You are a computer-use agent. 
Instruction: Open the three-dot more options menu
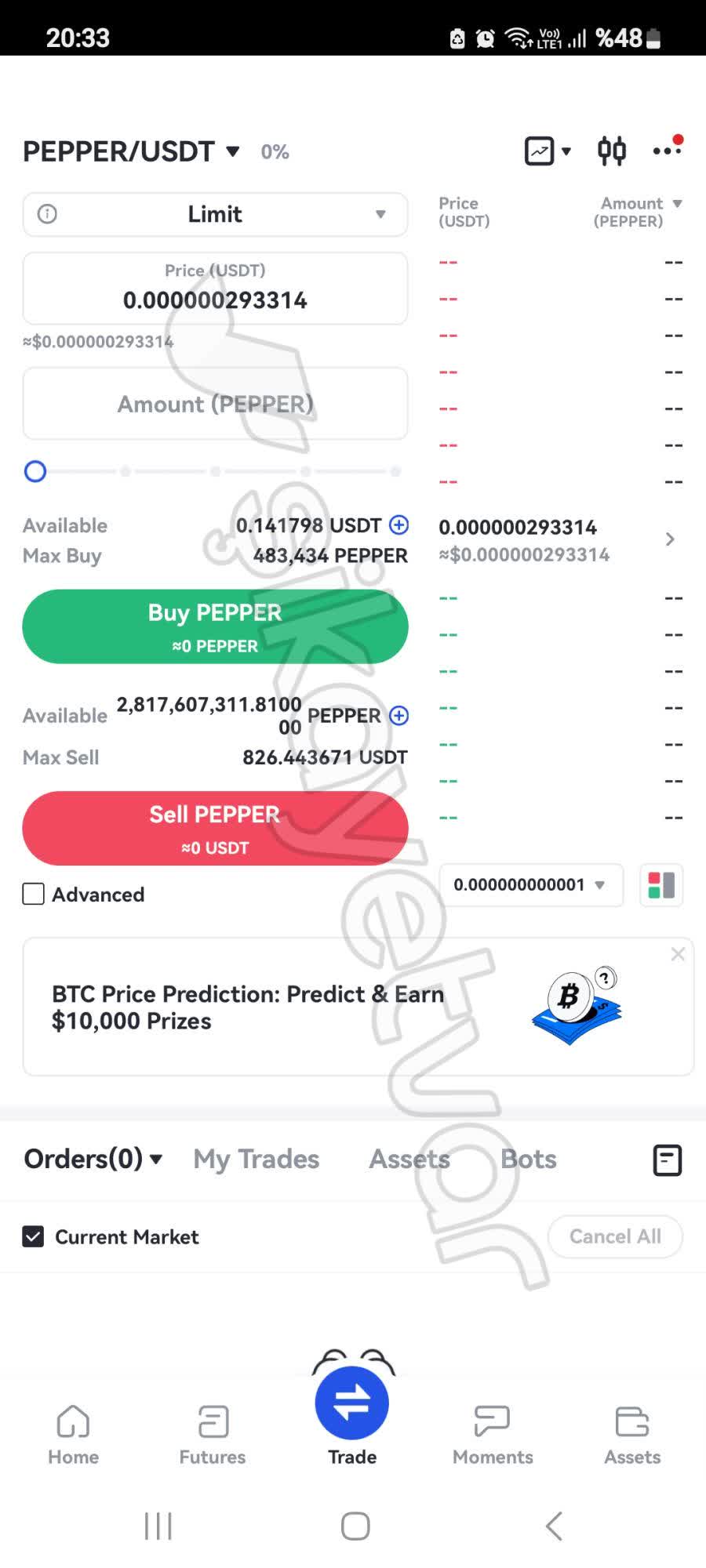[x=666, y=151]
